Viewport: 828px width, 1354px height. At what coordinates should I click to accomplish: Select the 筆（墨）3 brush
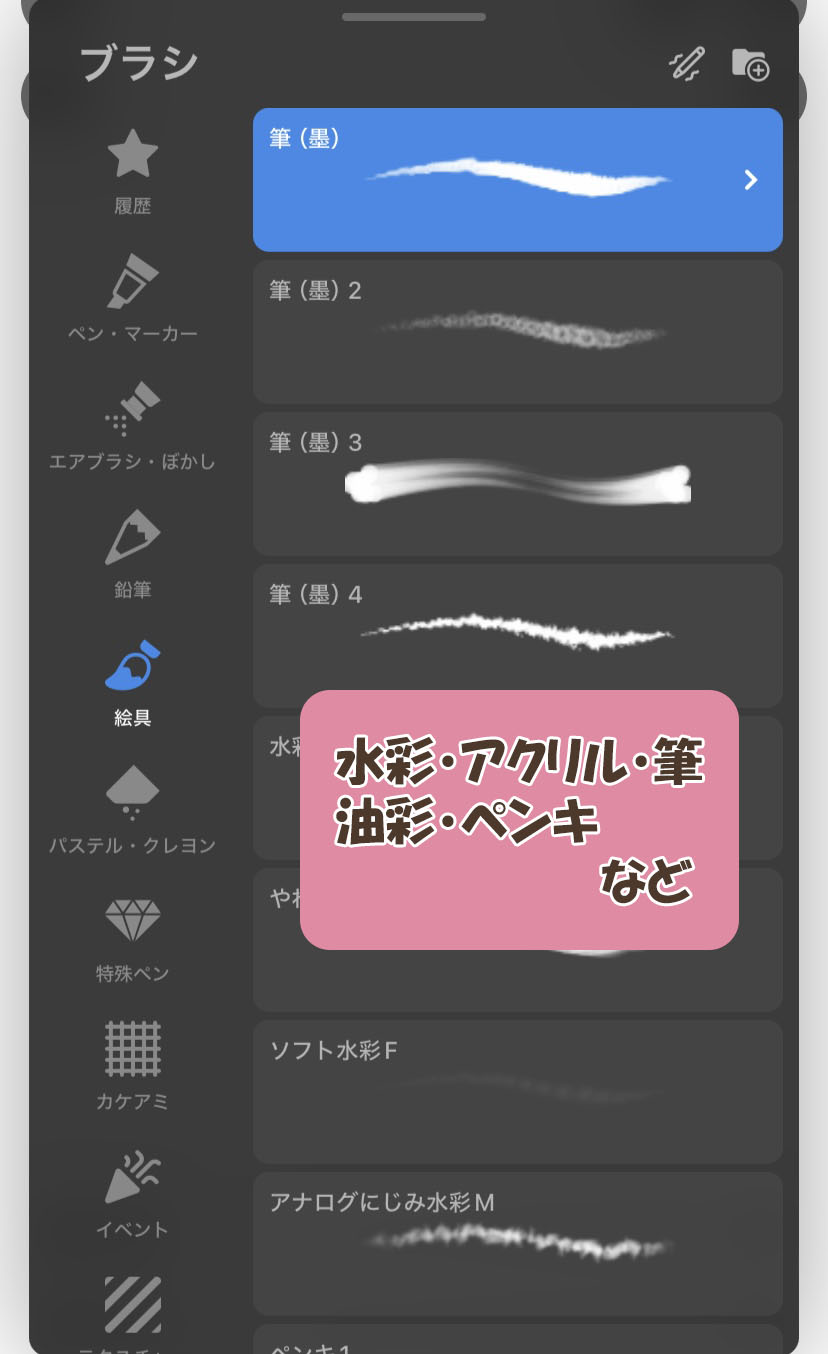[517, 484]
